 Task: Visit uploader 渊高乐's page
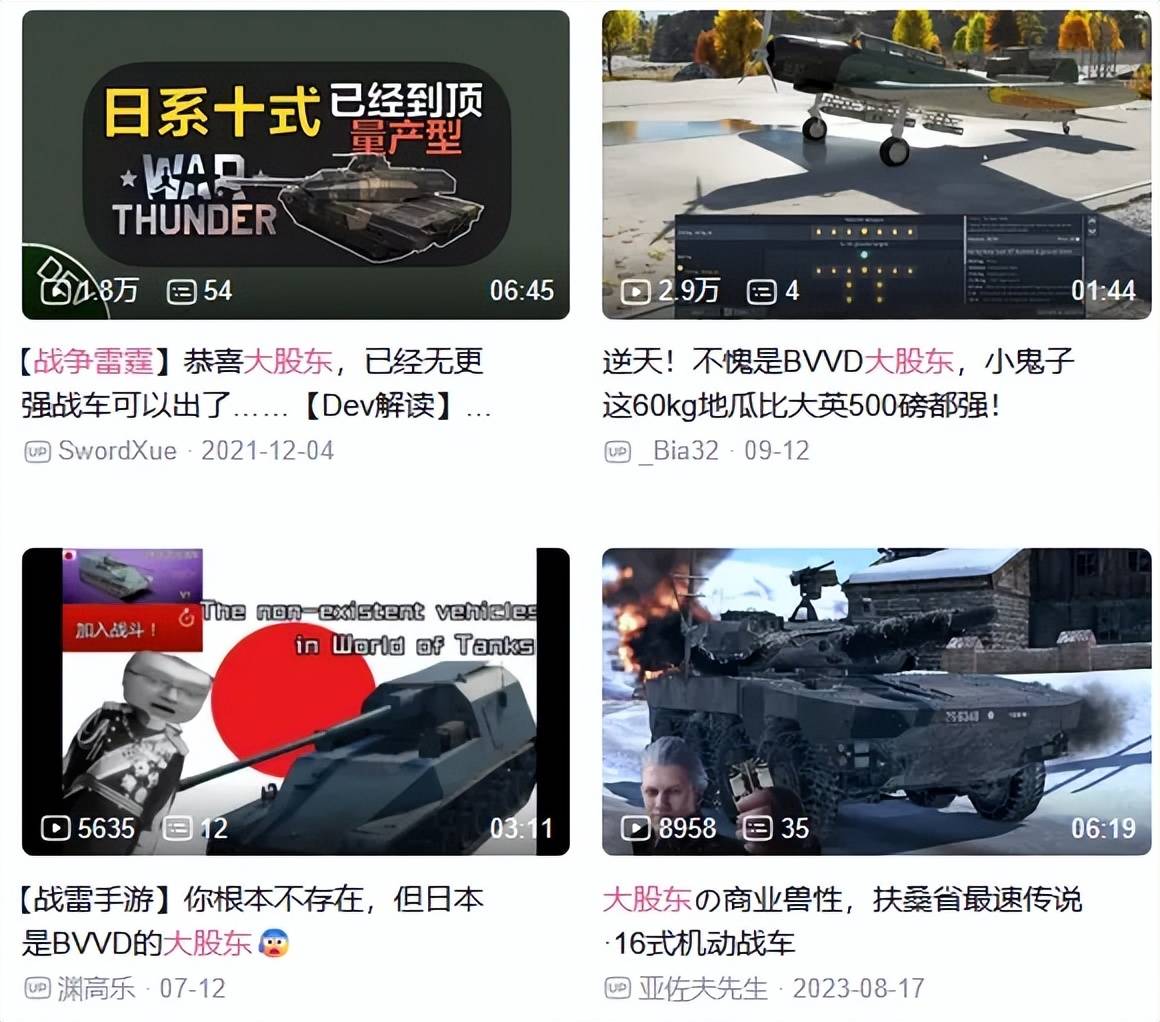(96, 989)
